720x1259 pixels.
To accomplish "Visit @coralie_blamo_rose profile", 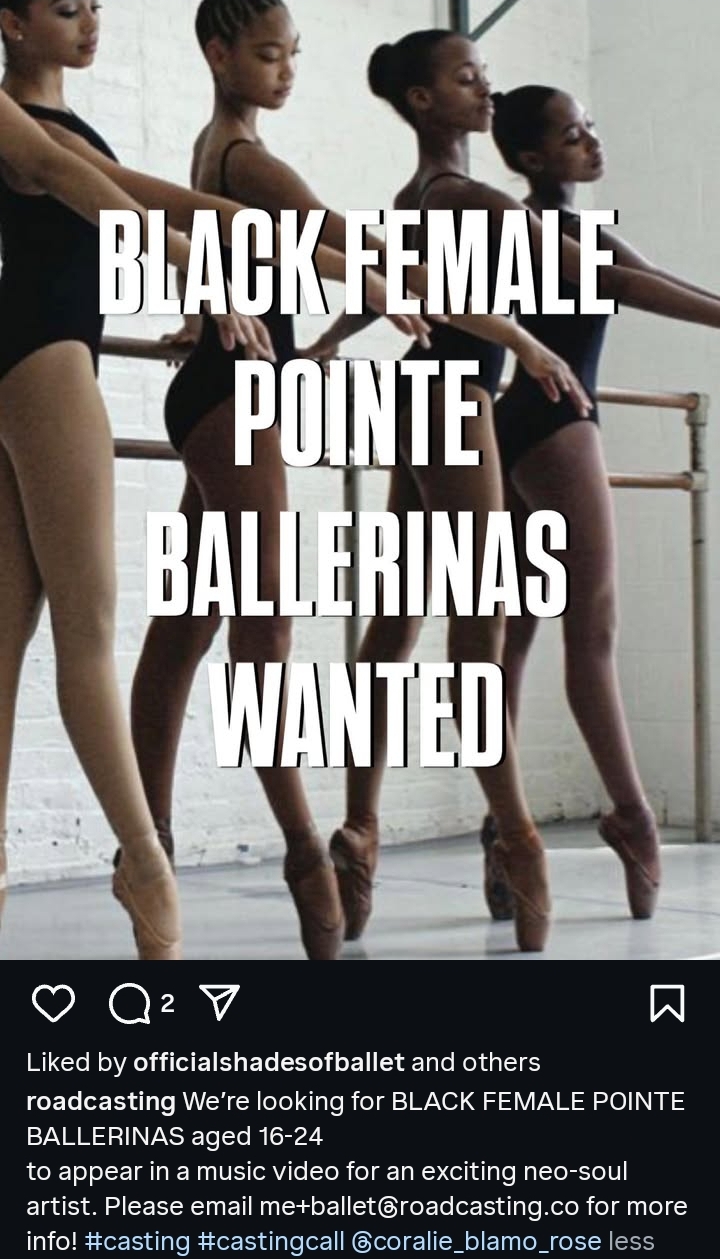I will click(476, 1242).
